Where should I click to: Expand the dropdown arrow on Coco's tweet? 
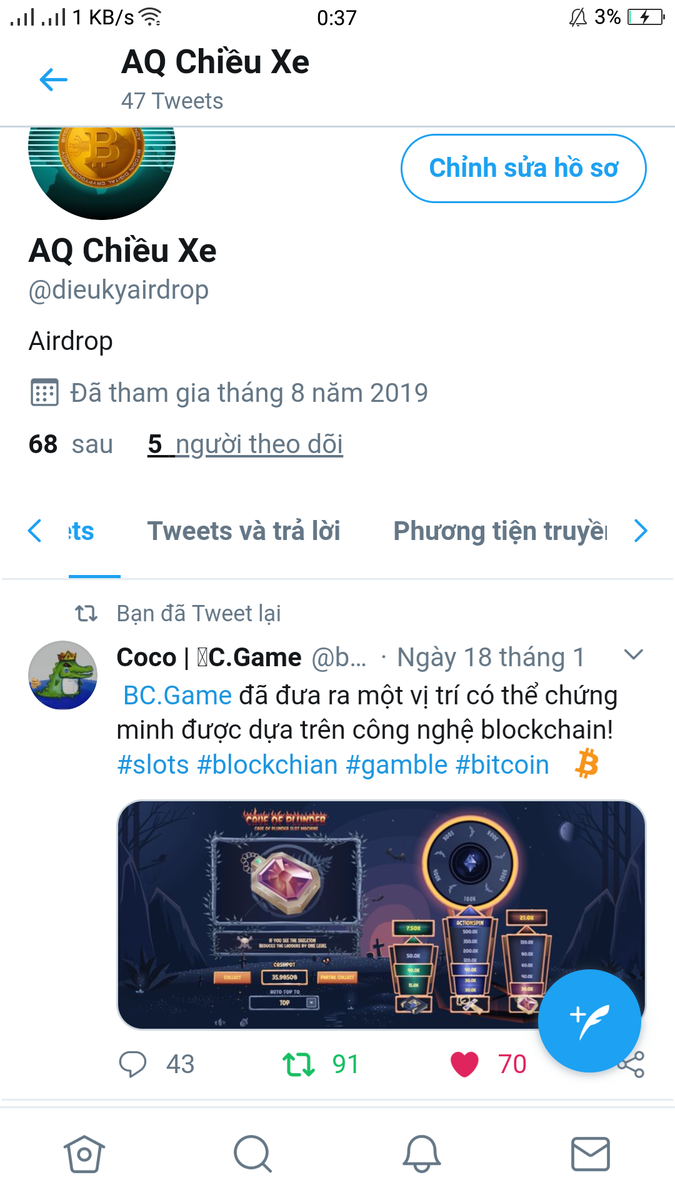(633, 656)
